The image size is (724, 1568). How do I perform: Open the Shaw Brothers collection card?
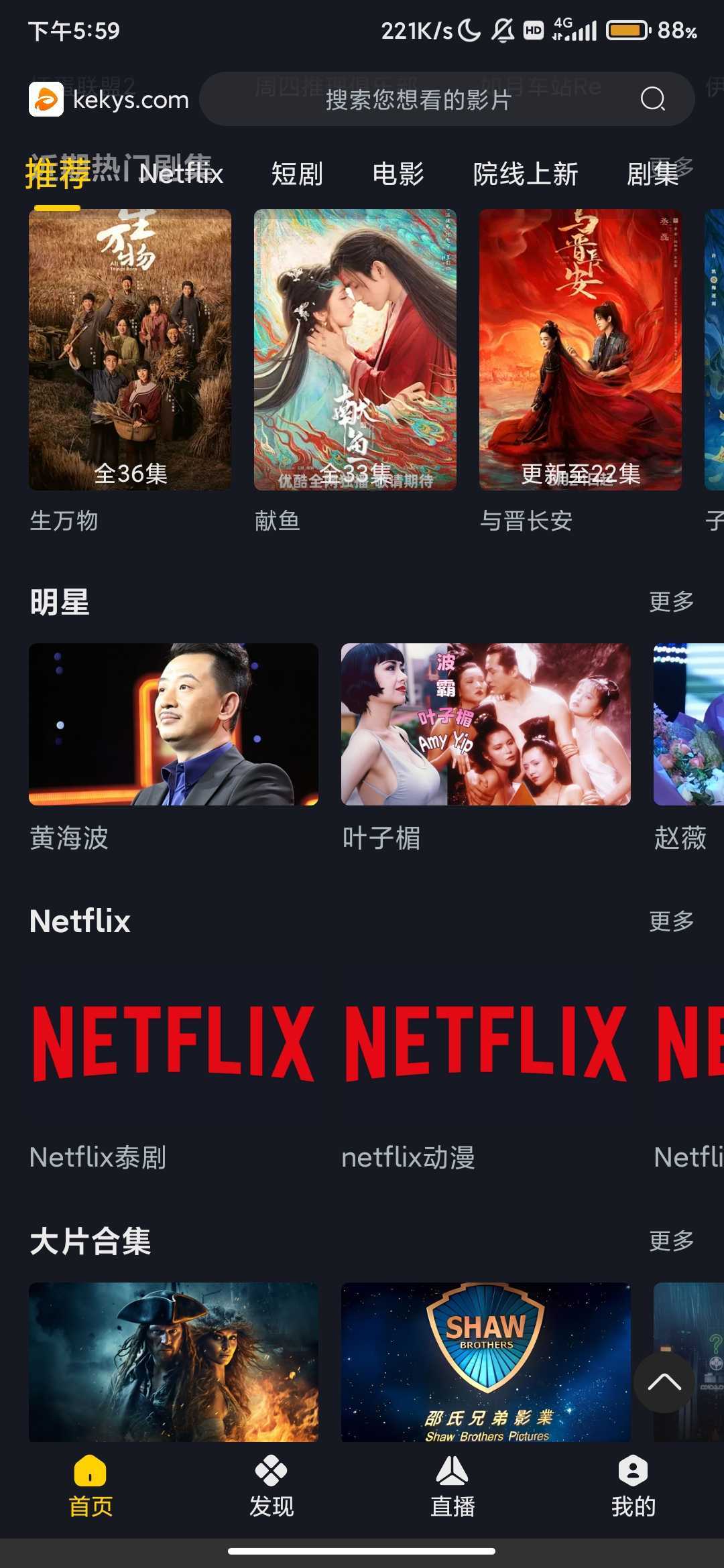(486, 1362)
